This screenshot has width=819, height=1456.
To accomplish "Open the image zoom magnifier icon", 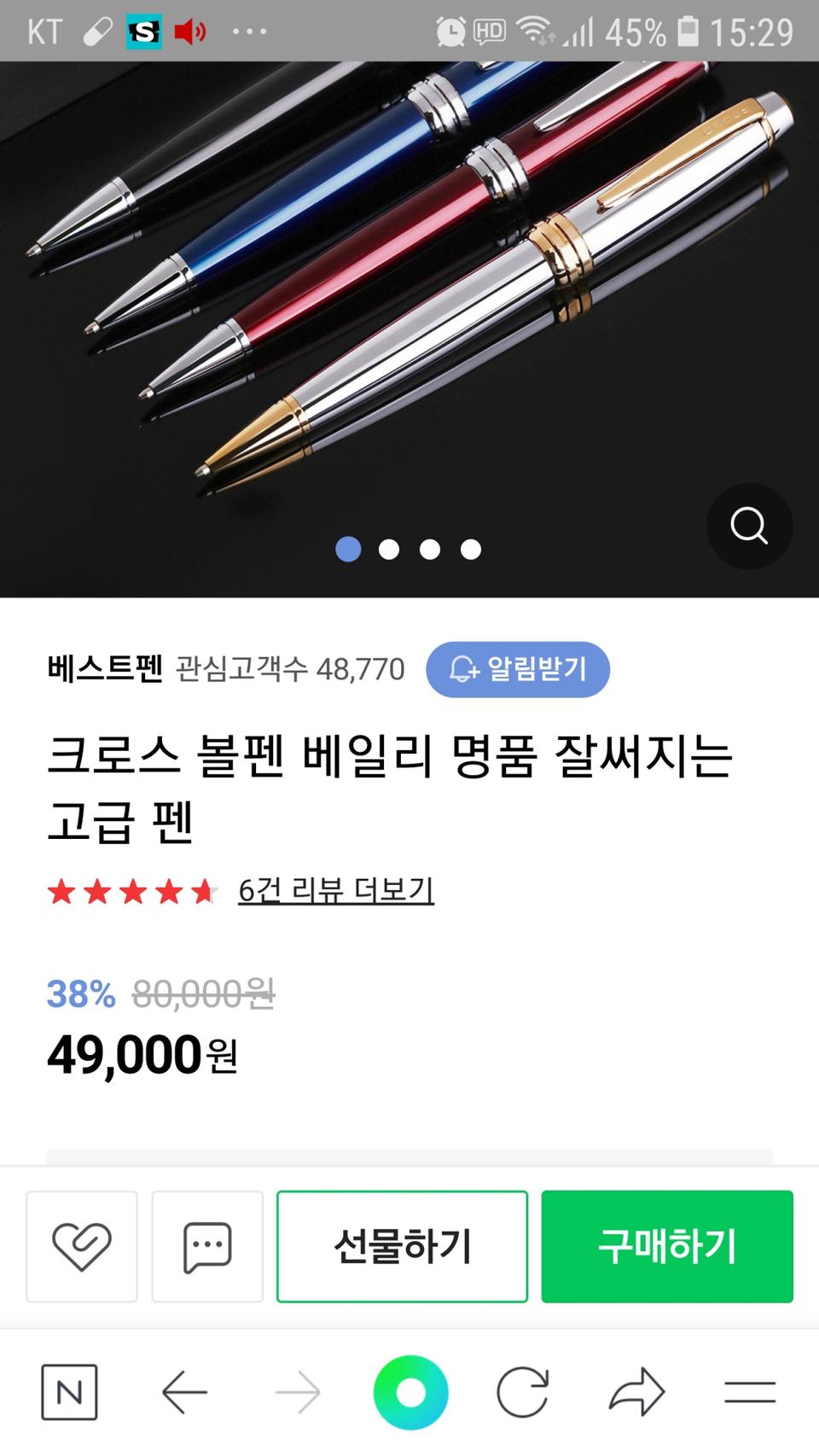I will (x=749, y=527).
